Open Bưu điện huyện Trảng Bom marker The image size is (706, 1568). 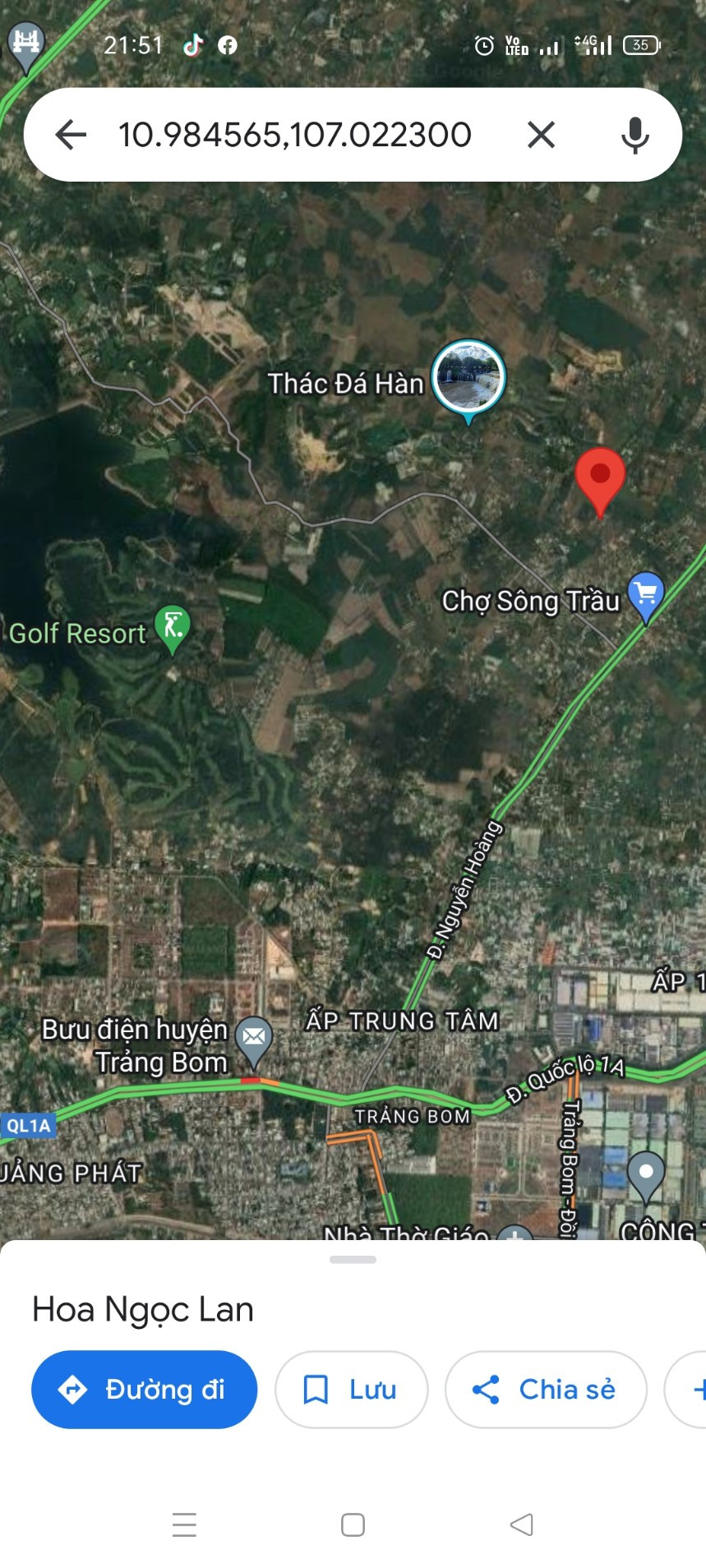254,1039
